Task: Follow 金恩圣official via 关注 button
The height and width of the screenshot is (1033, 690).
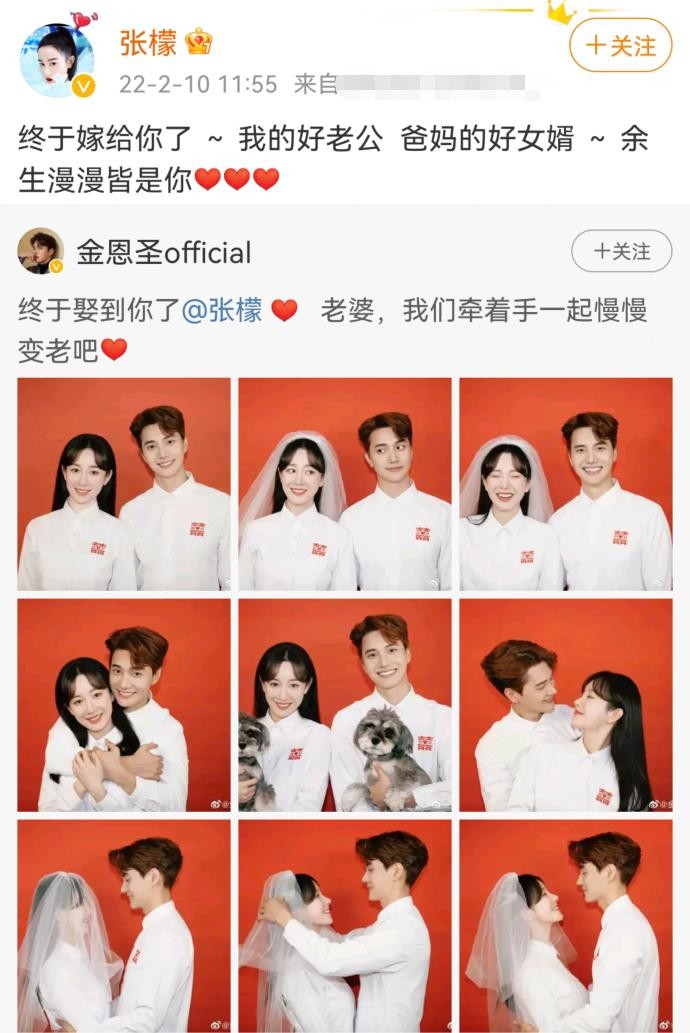Action: [x=621, y=251]
